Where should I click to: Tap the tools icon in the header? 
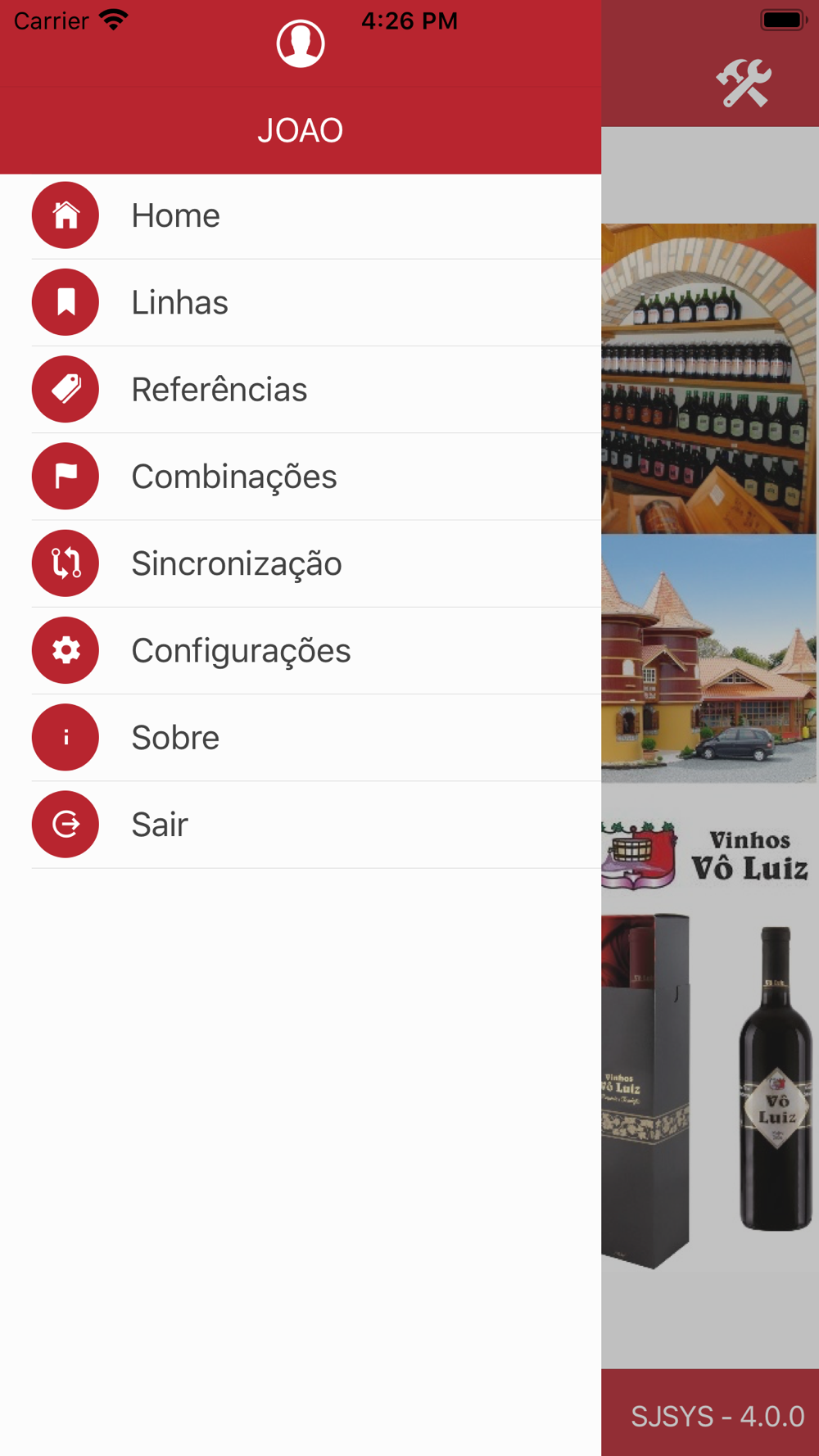point(744,83)
